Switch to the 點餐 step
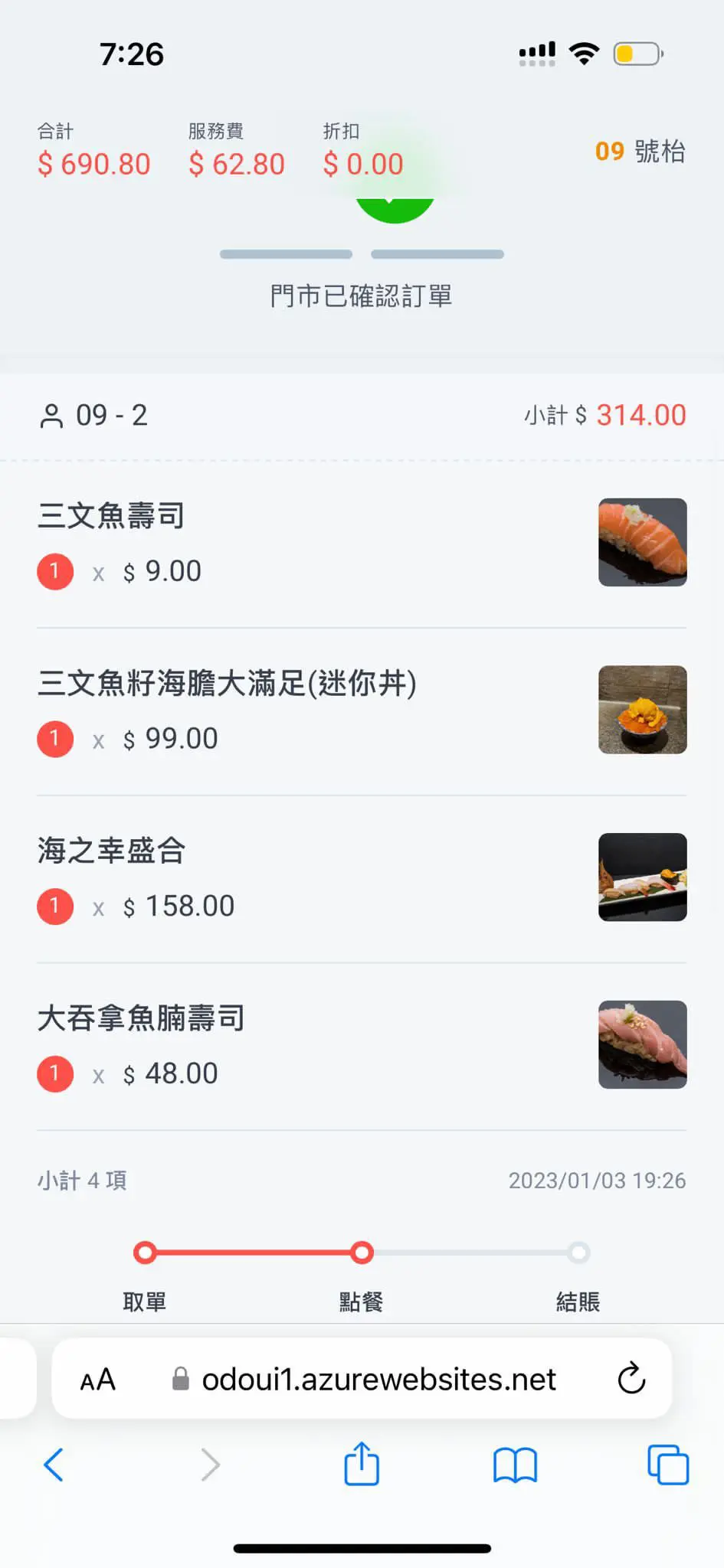Image resolution: width=724 pixels, height=1568 pixels. coord(362,1275)
